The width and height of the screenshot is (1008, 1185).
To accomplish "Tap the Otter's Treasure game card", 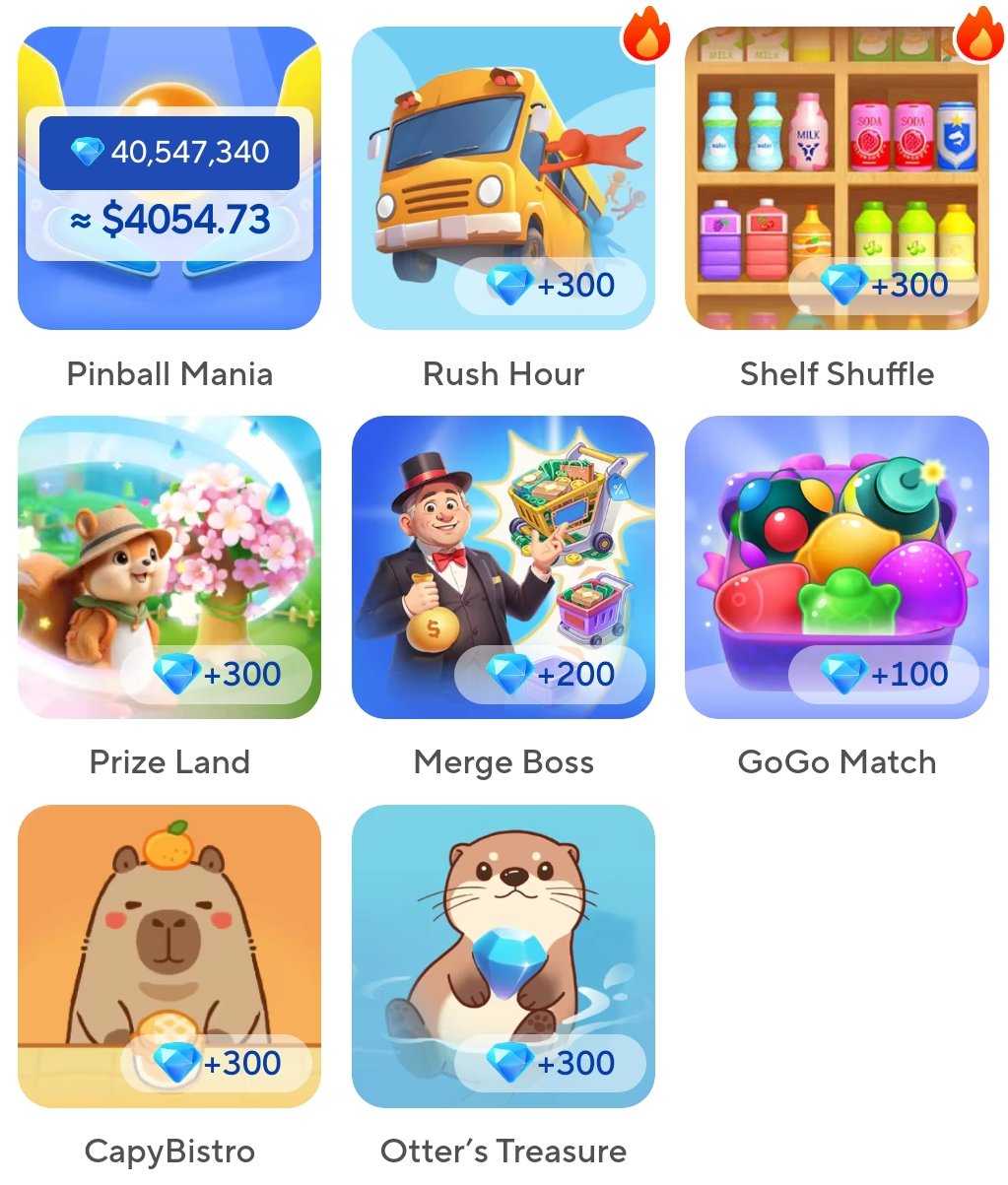I will [x=503, y=955].
